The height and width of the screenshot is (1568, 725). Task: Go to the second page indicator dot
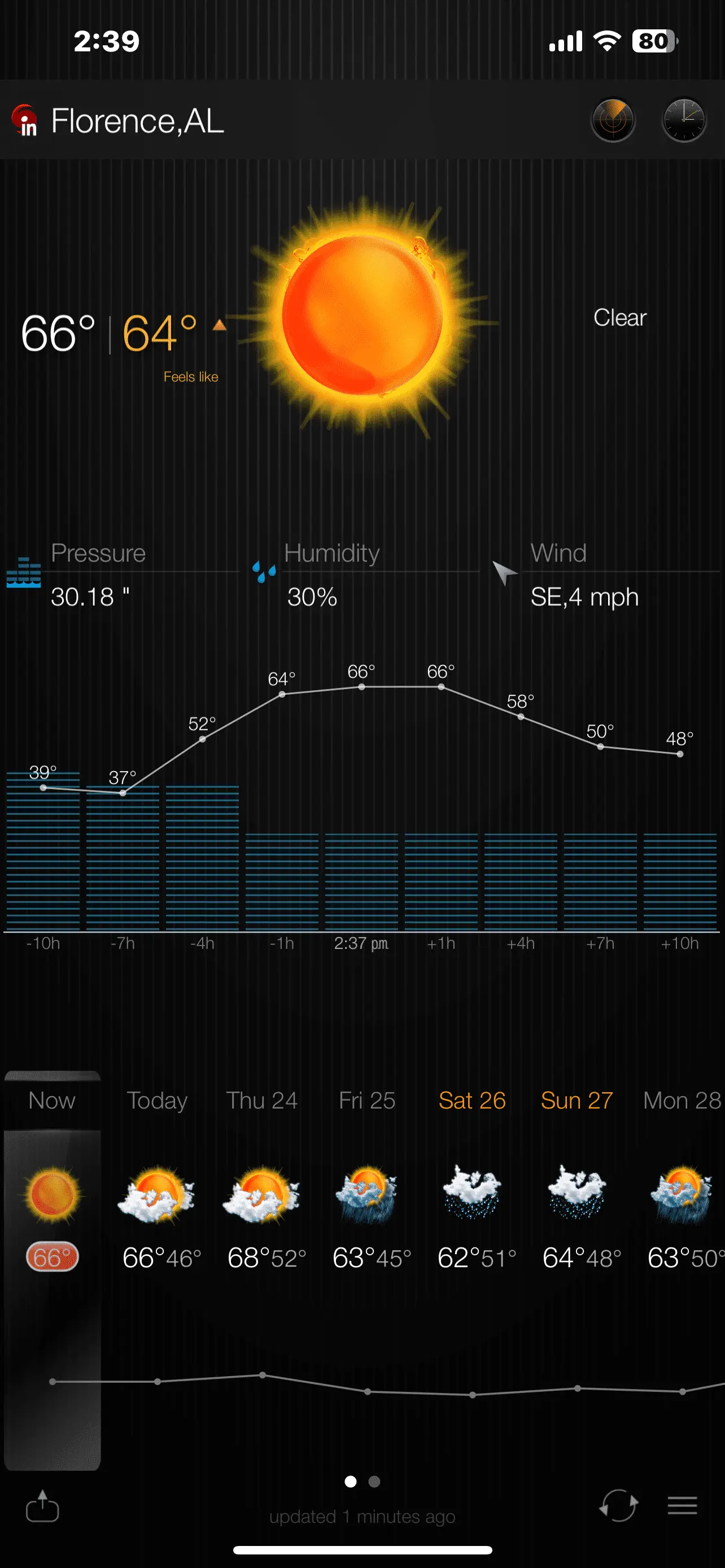coord(374,1482)
